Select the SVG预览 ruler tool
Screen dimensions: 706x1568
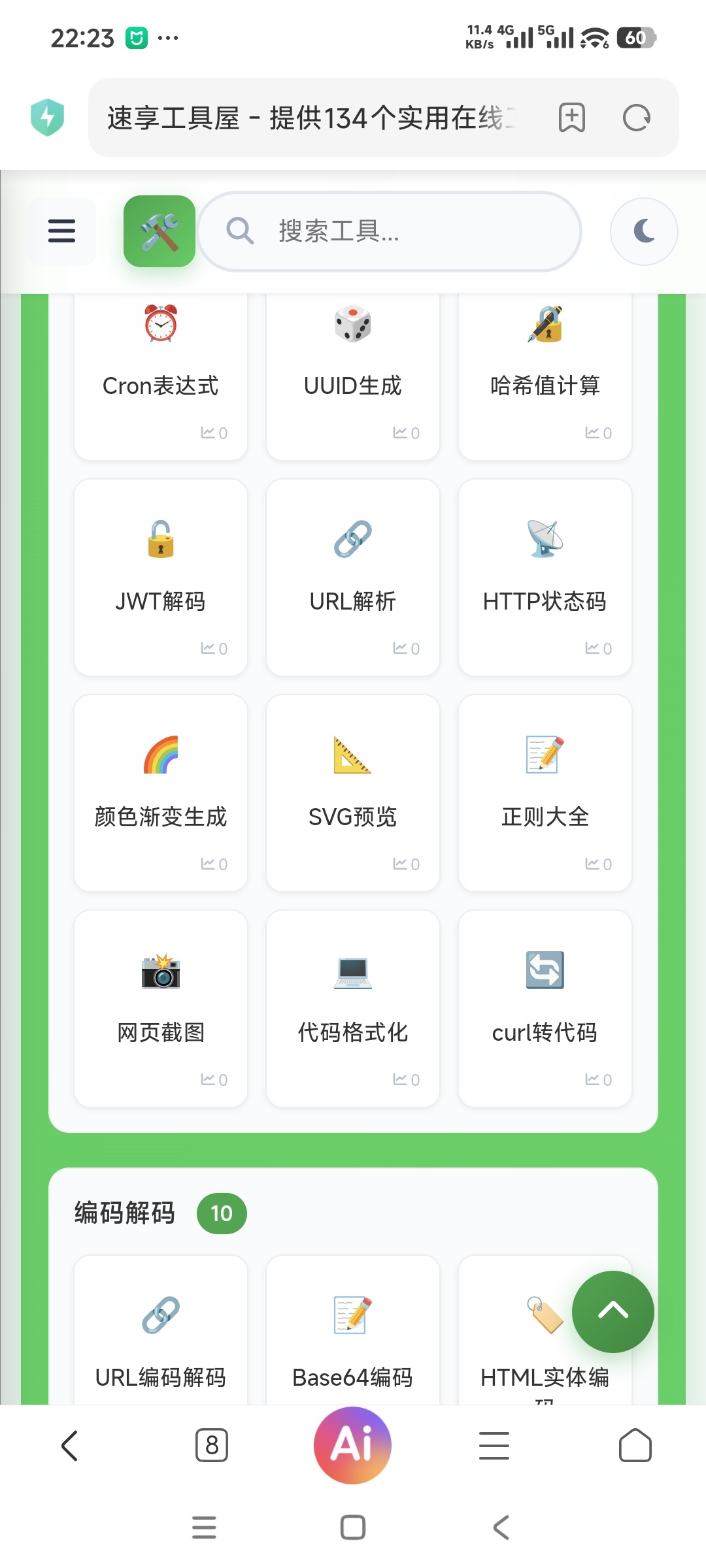tap(352, 791)
